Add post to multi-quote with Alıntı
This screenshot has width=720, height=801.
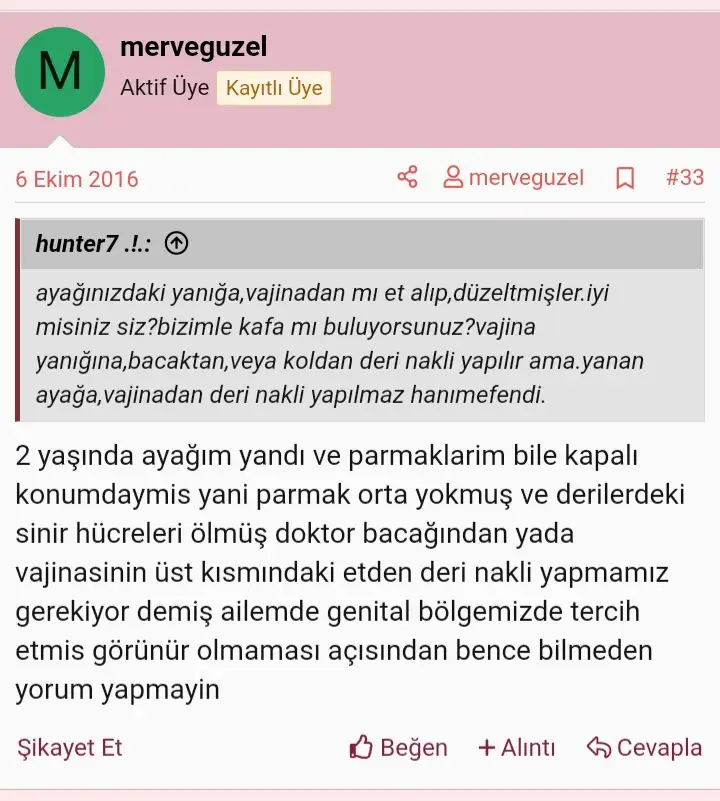click(x=516, y=747)
